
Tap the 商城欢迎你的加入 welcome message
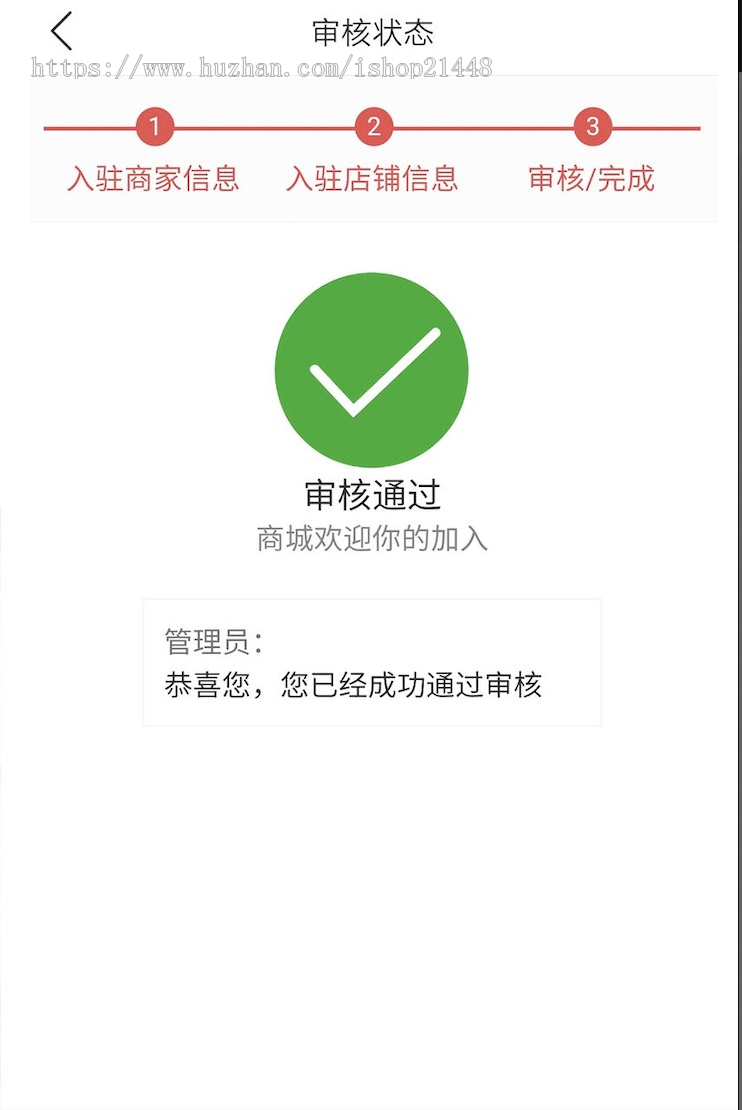pyautogui.click(x=371, y=538)
